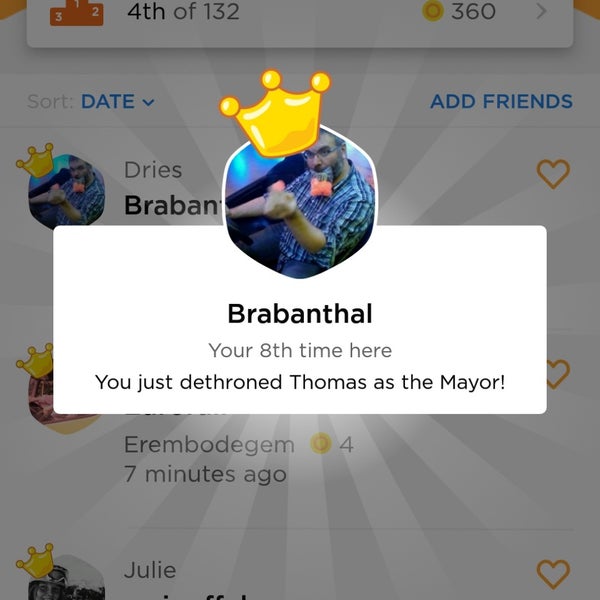Open Julie's profile photo
The image size is (600, 600).
pyautogui.click(x=68, y=578)
